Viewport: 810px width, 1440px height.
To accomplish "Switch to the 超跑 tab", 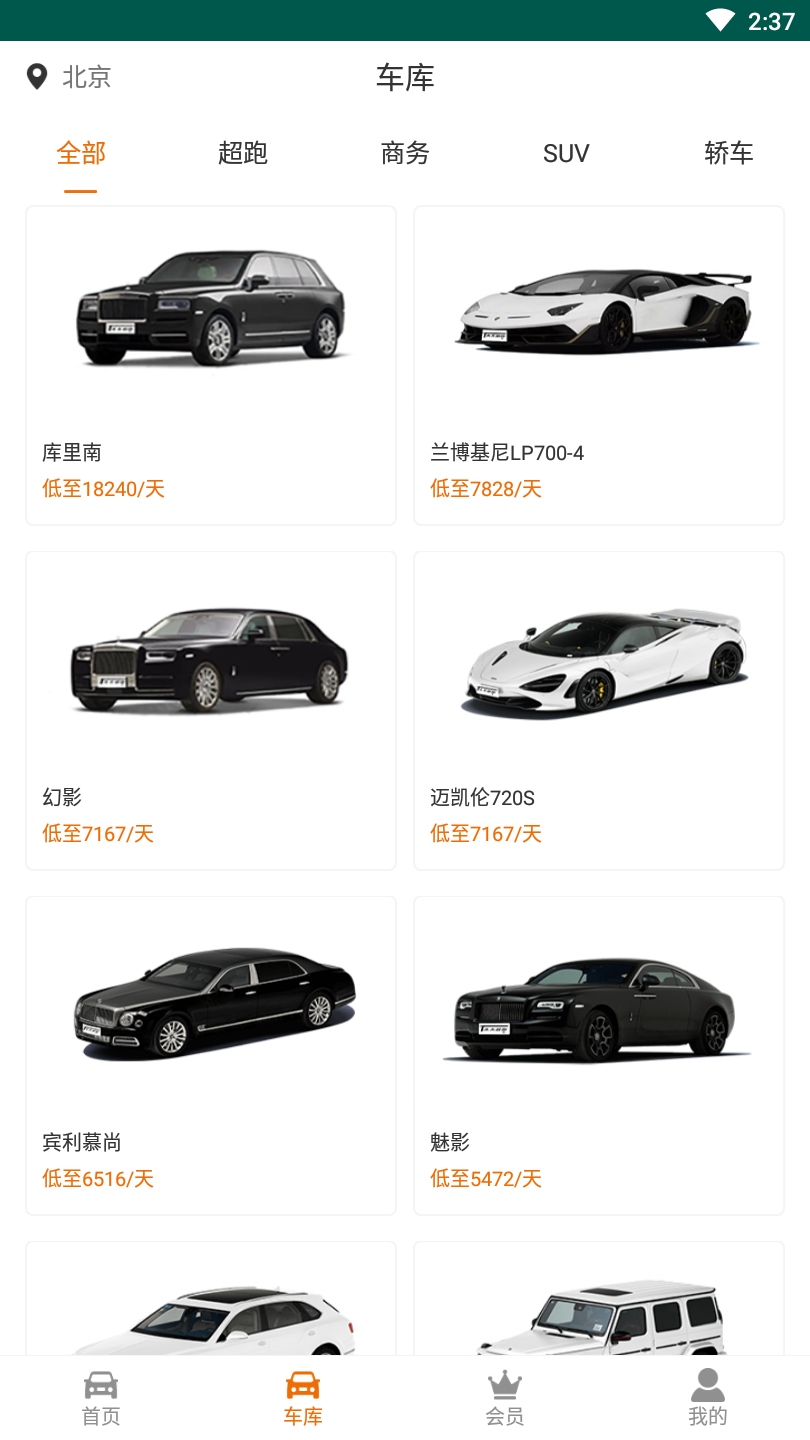I will [243, 153].
